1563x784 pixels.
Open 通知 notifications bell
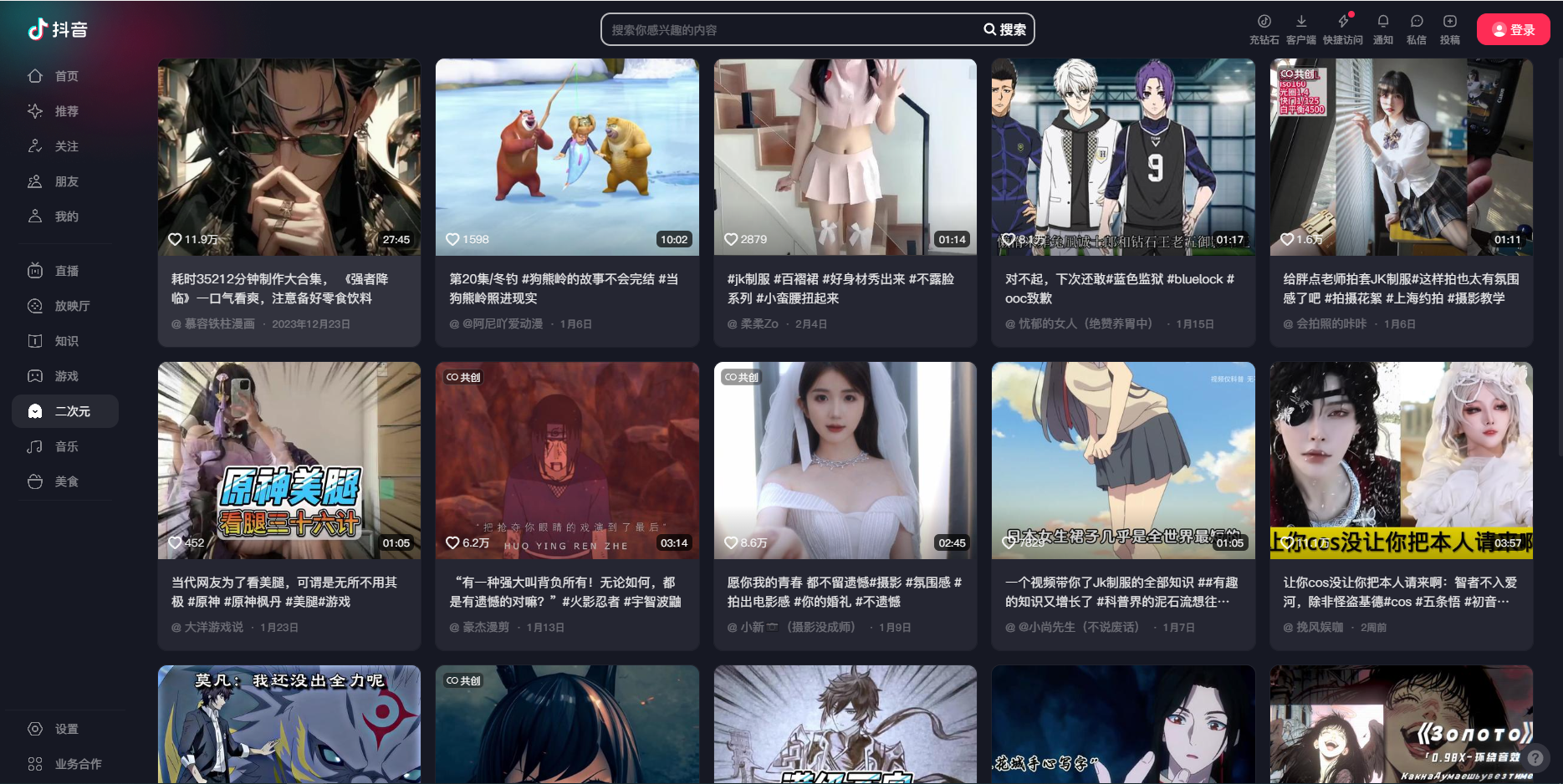[x=1383, y=28]
